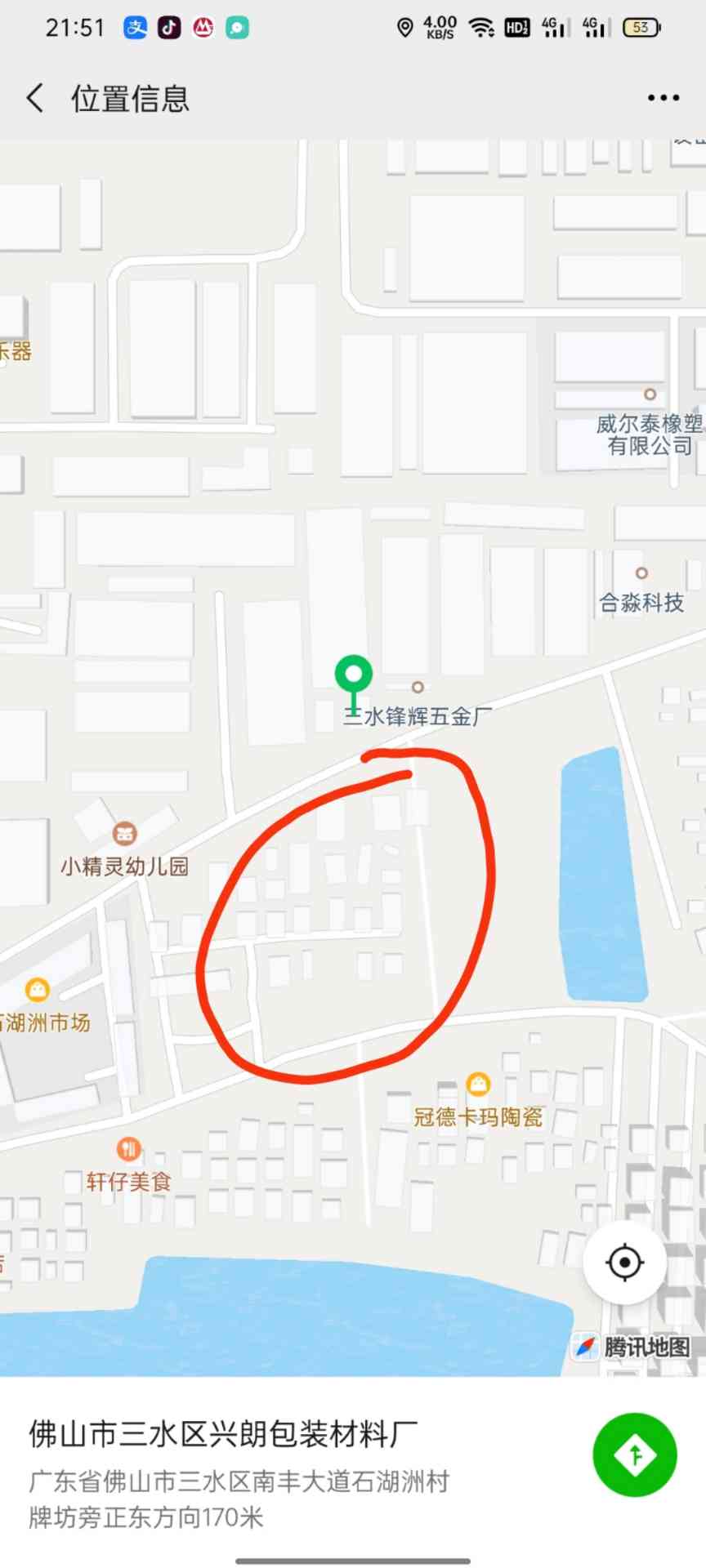The image size is (706, 1568).
Task: Recenter map on my current location
Action: 625,1263
